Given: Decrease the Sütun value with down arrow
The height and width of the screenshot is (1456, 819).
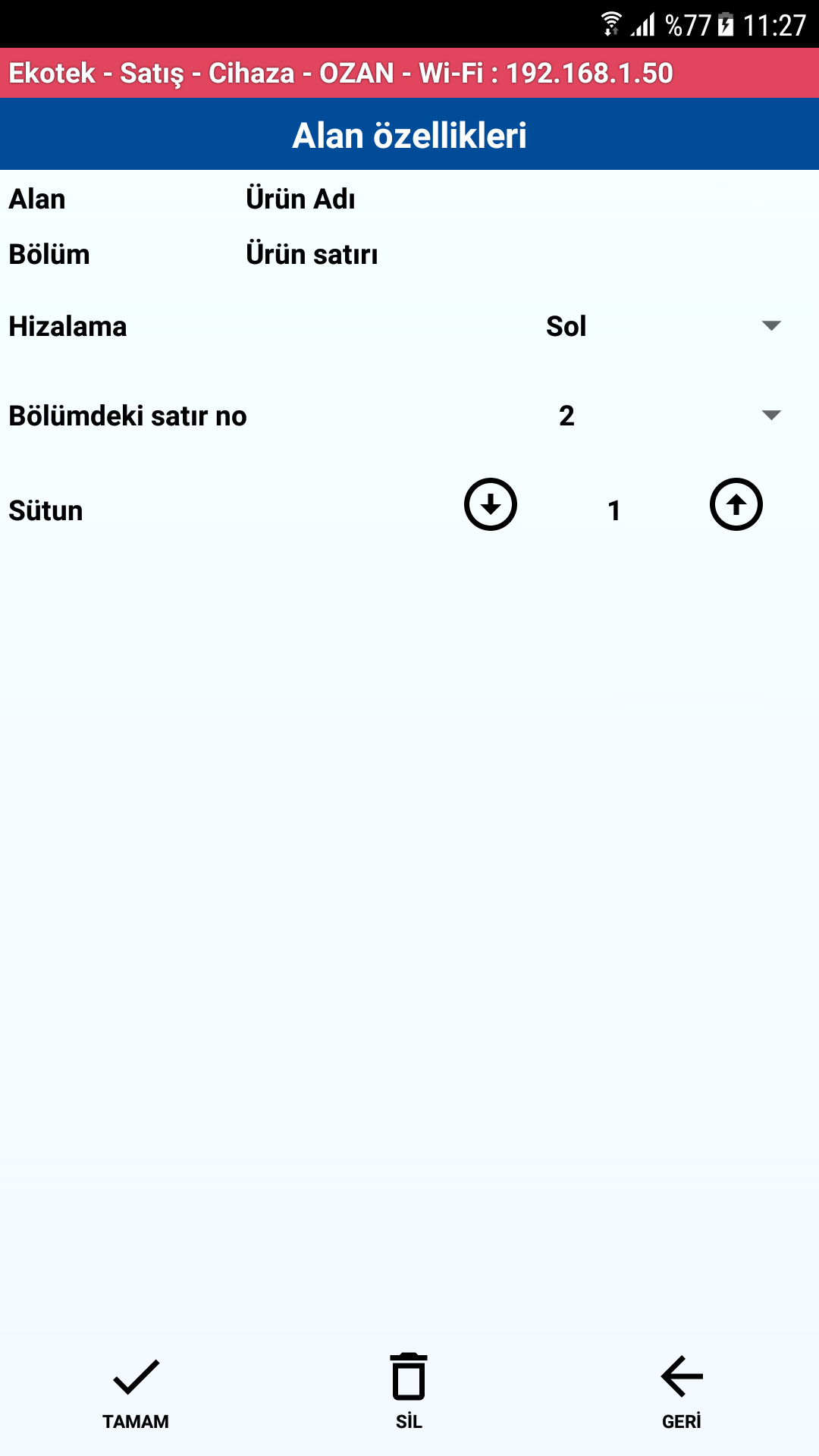Looking at the screenshot, I should [x=491, y=505].
